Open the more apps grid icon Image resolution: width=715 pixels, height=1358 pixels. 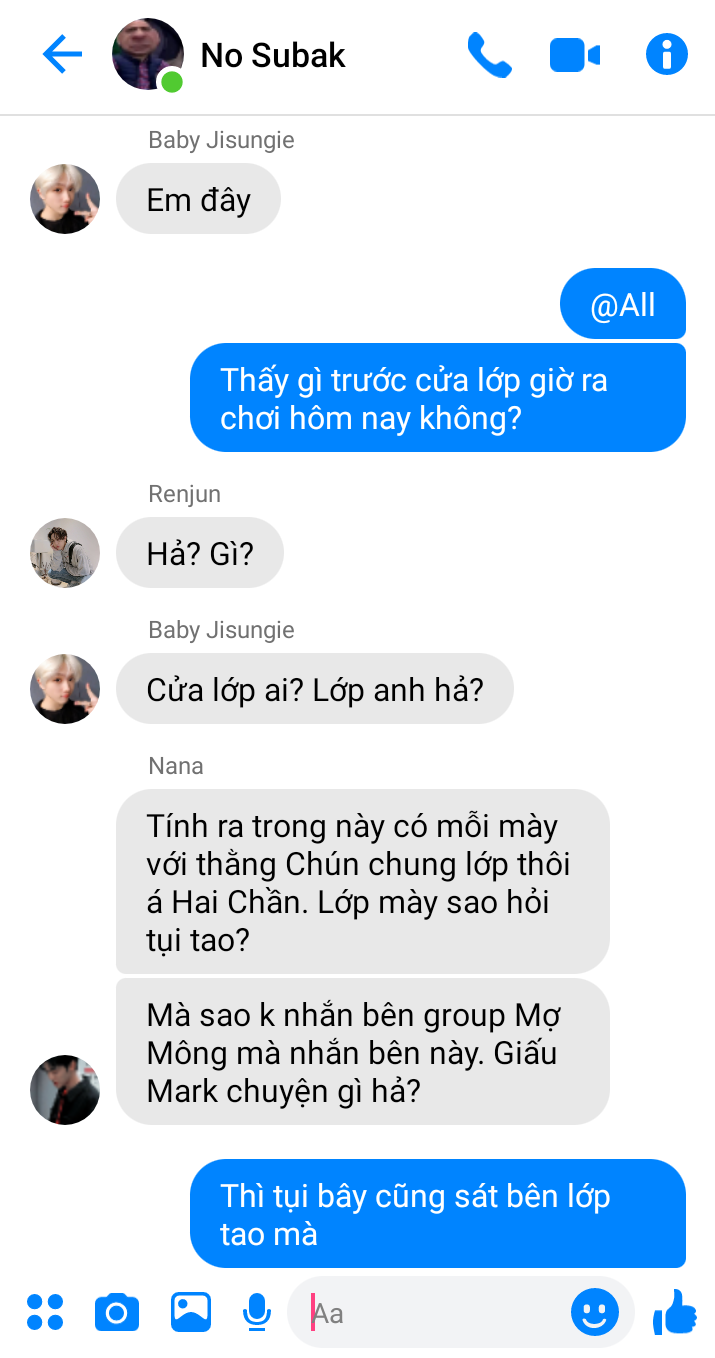45,1311
